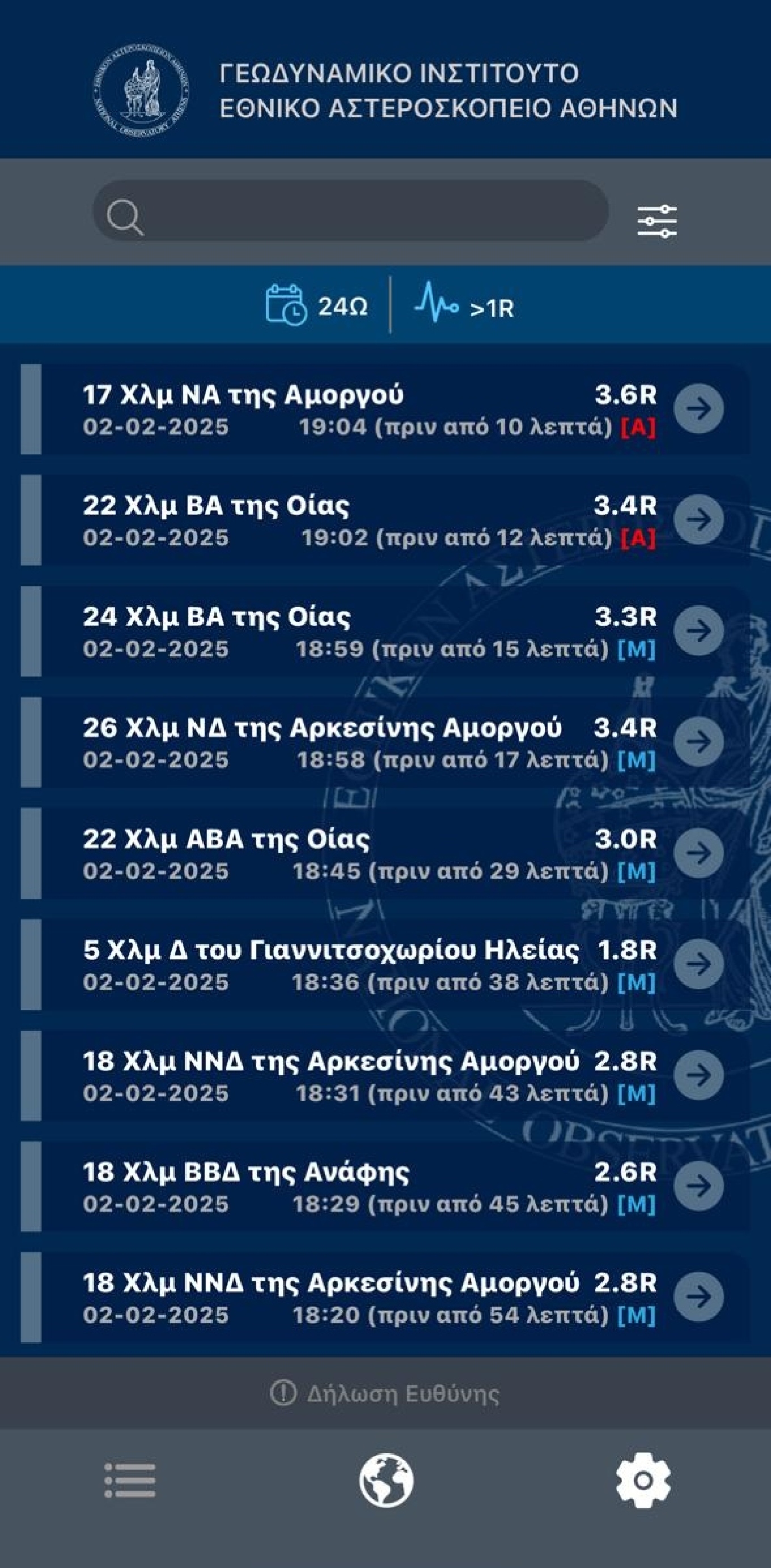Change the >1R magnitude filter
This screenshot has width=771, height=1568.
click(x=465, y=305)
